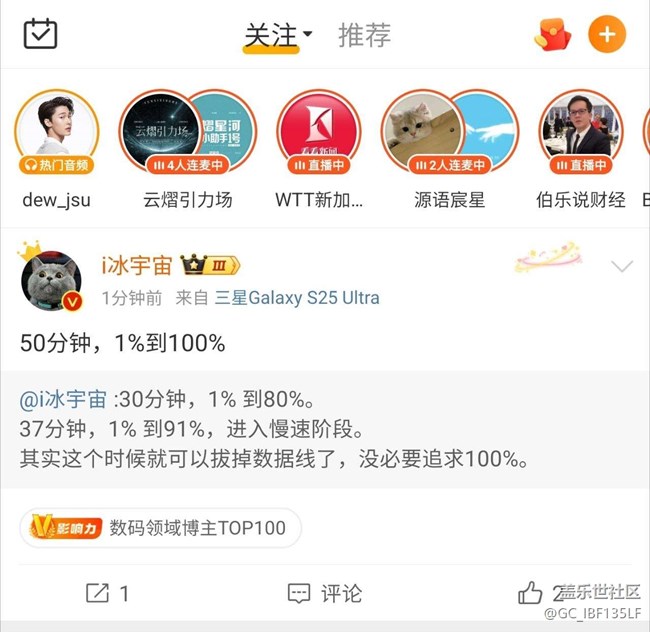Open the check-in calendar icon
Screen dimensions: 650x632
click(40, 34)
